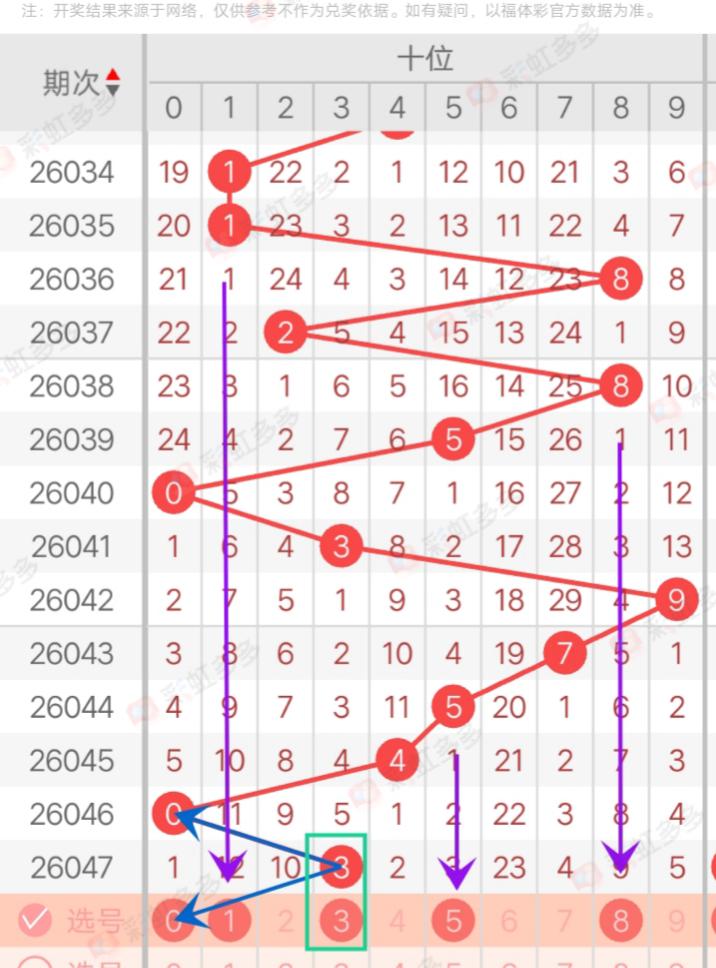Select number 7 in 选号 row
The width and height of the screenshot is (716, 968).
(x=565, y=920)
